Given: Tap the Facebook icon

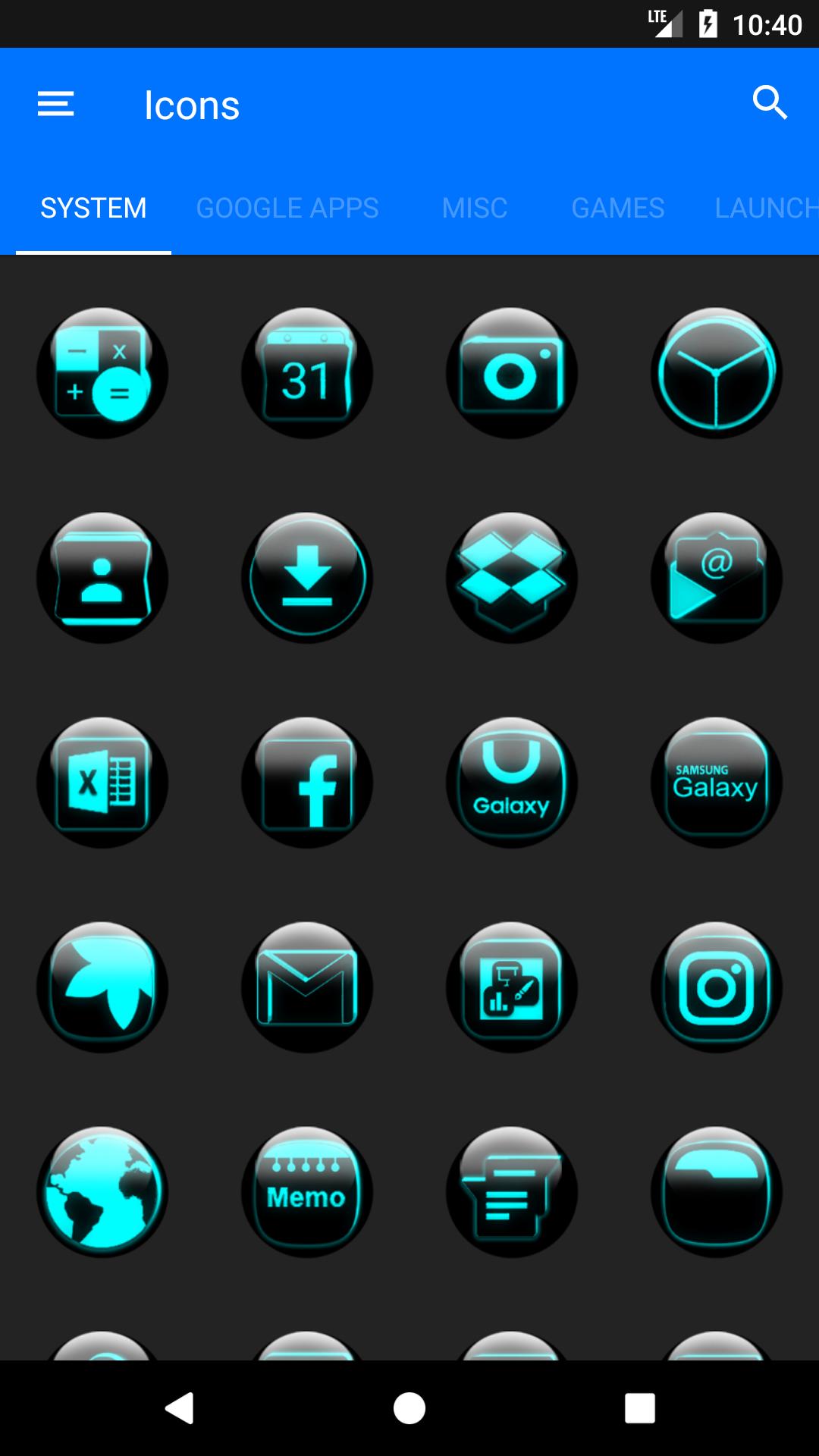Looking at the screenshot, I should tap(307, 783).
